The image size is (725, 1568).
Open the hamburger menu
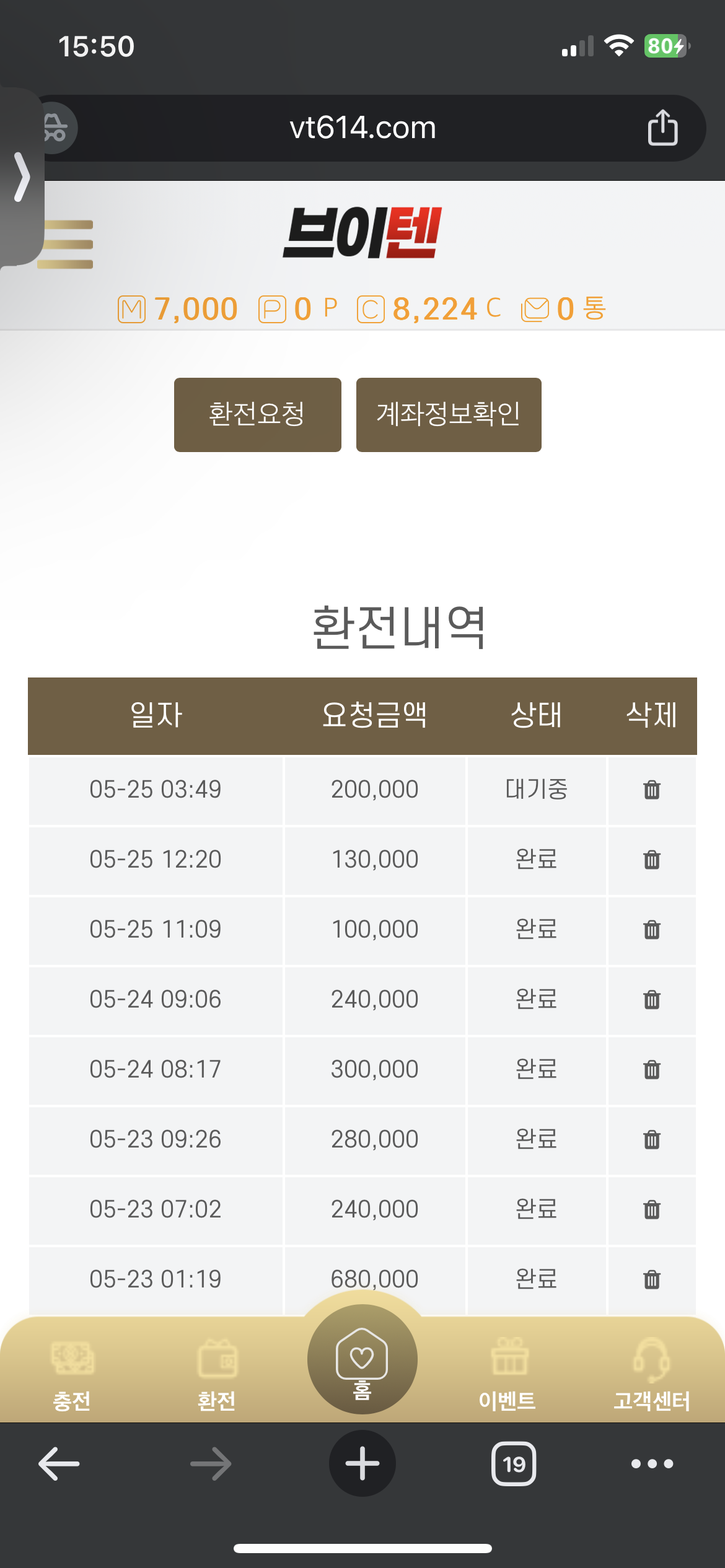point(65,245)
